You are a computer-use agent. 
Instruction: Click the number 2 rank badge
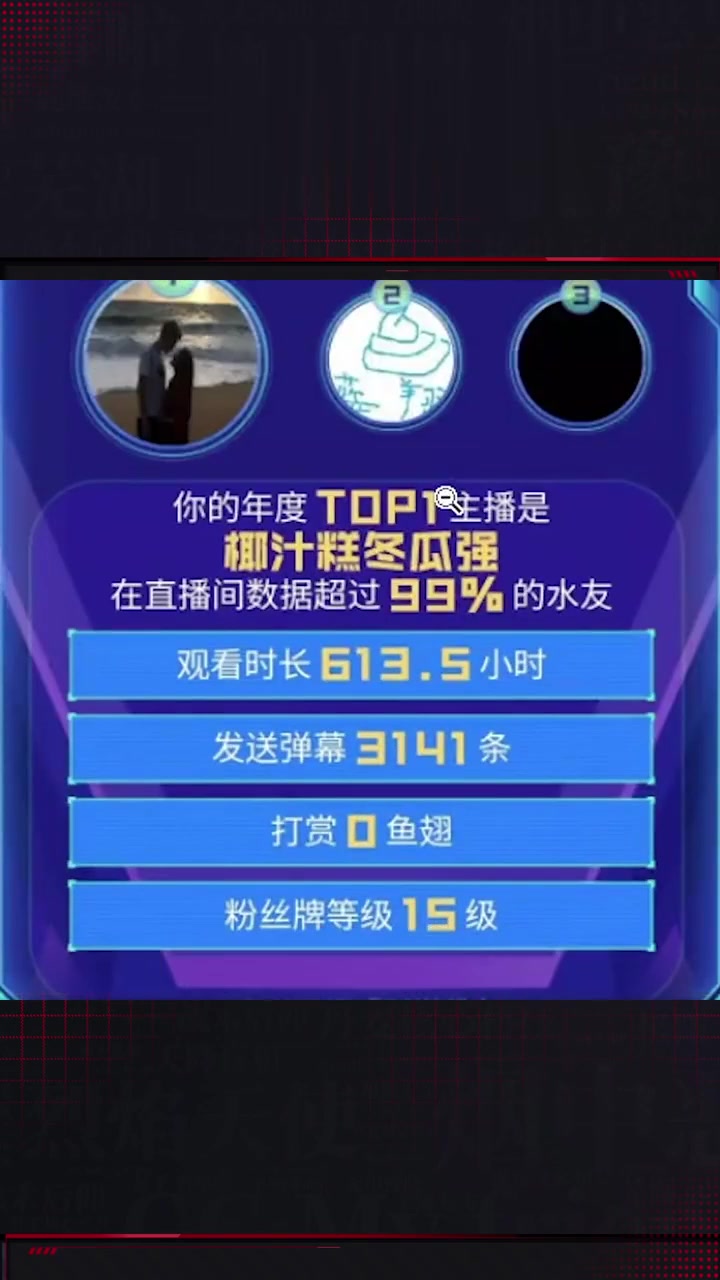(392, 293)
